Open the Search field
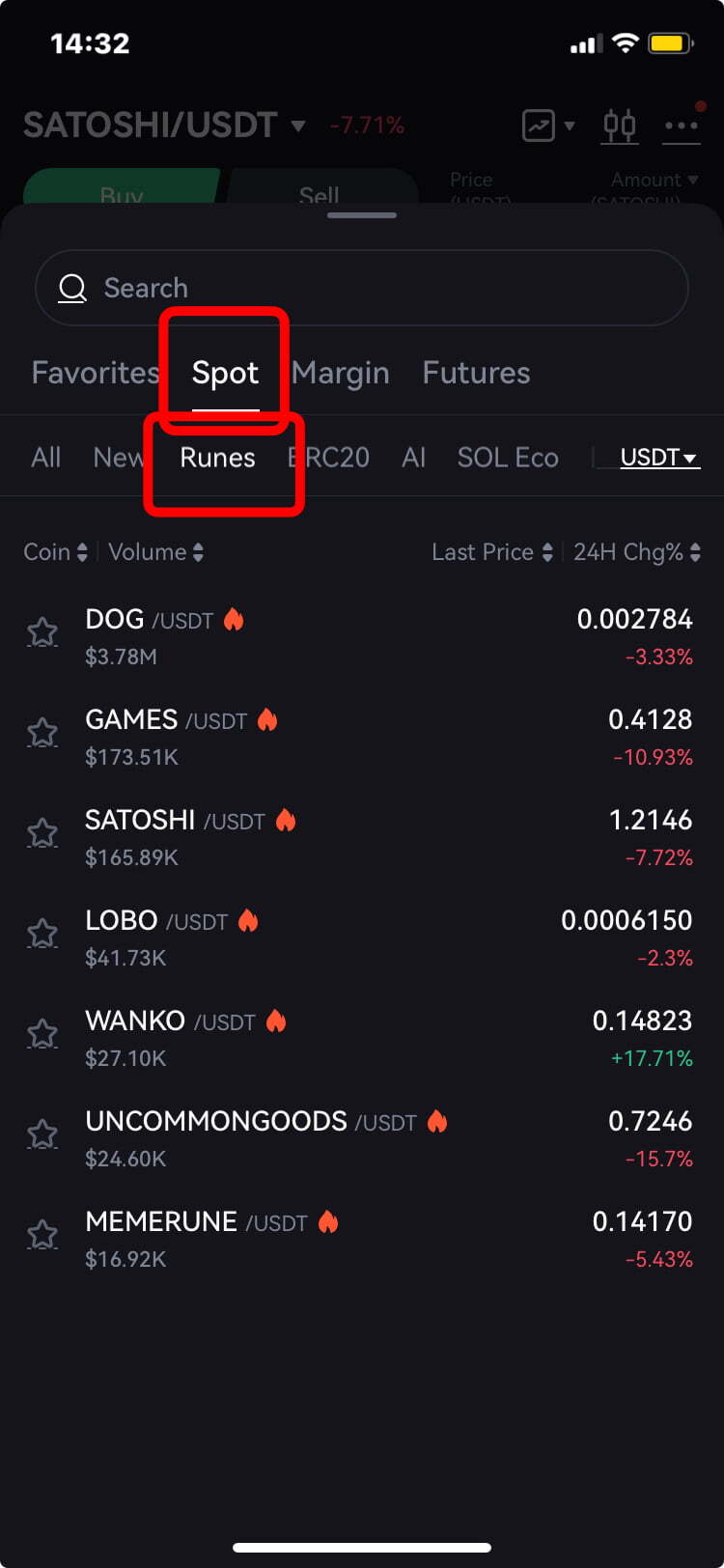 362,288
